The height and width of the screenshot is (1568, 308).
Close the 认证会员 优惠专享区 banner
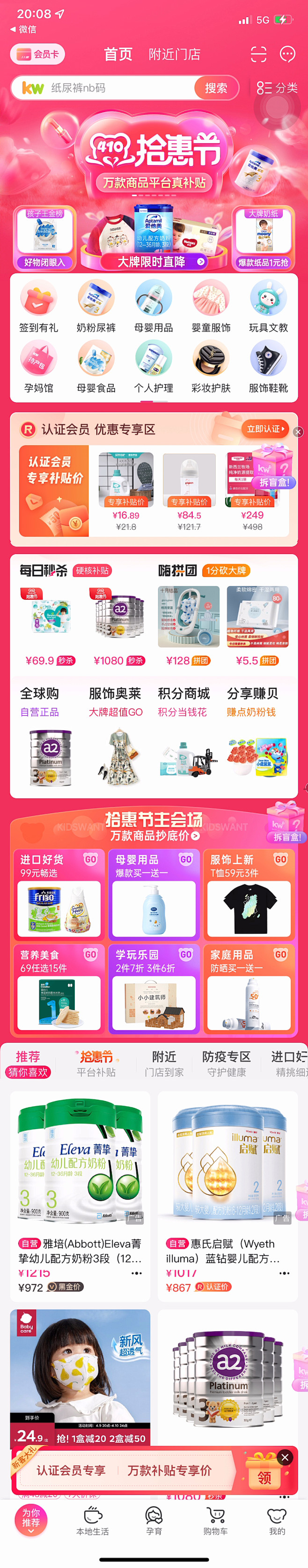(298, 432)
